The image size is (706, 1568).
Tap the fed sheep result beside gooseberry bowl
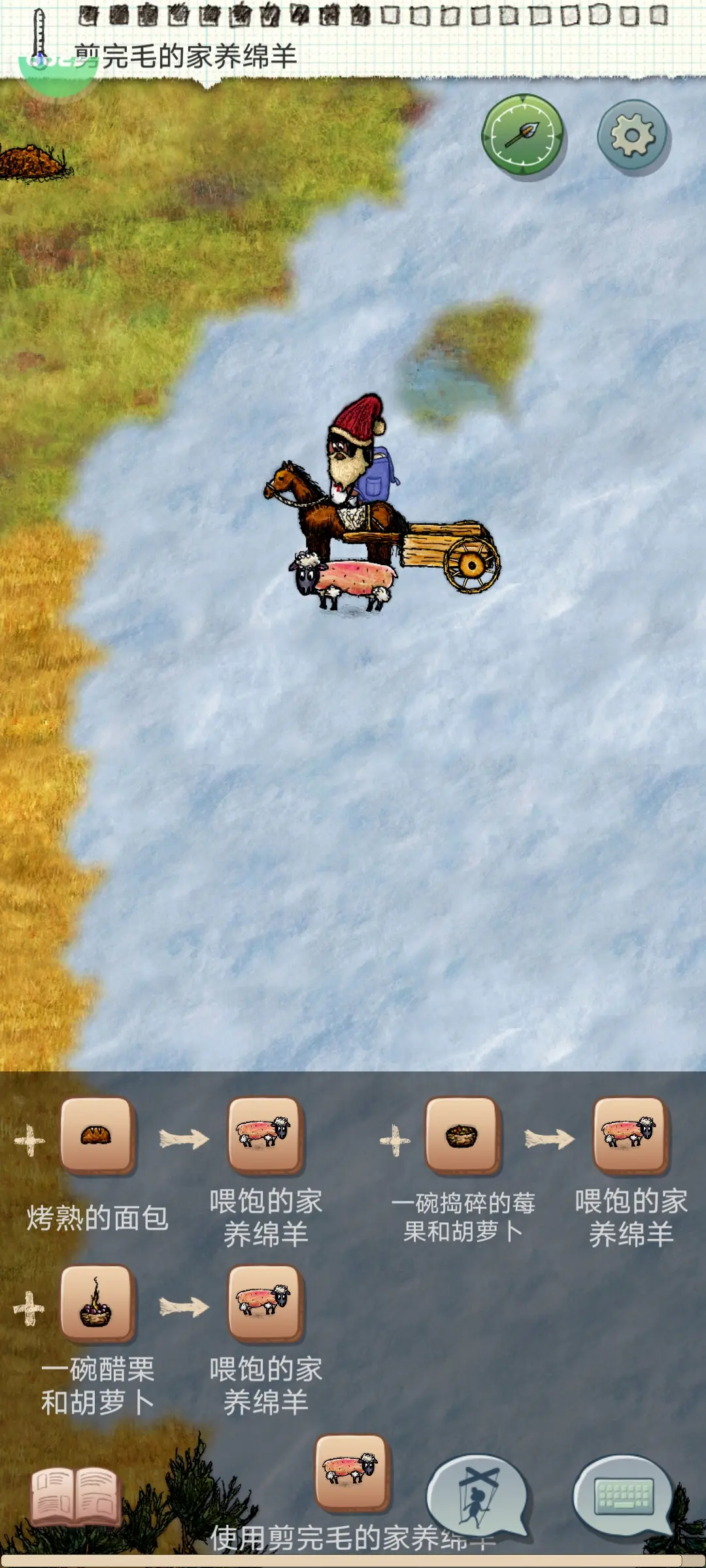click(x=265, y=1303)
